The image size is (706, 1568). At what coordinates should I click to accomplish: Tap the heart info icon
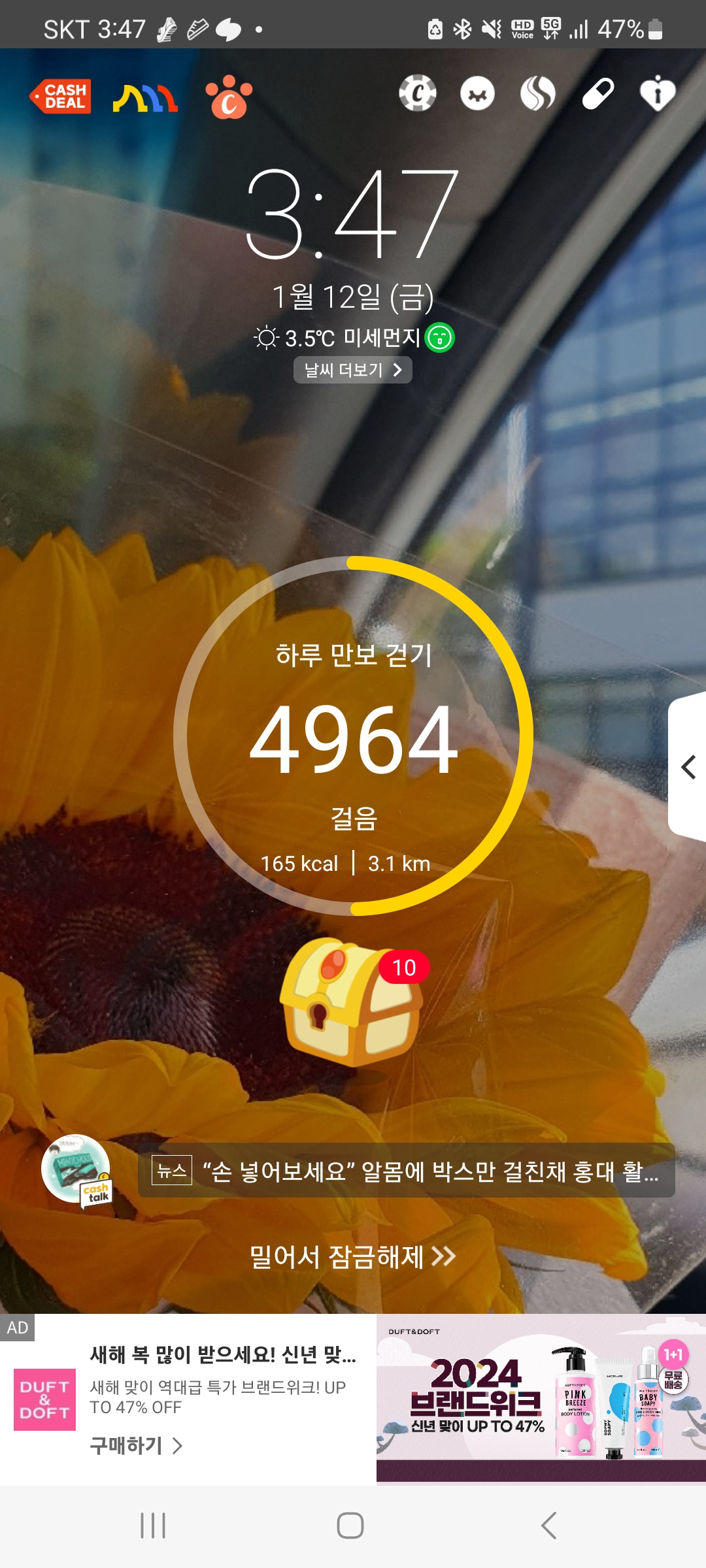coord(657,93)
